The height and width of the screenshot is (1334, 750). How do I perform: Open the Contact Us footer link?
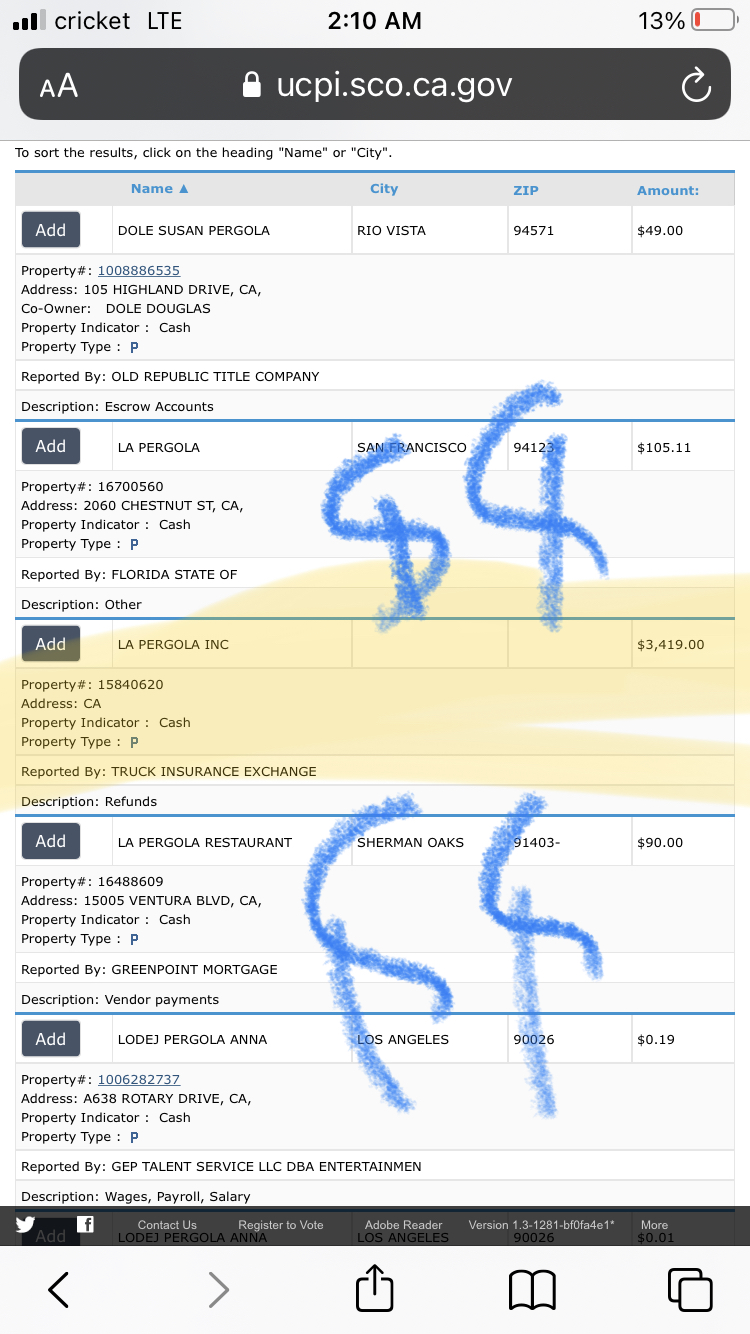[x=167, y=1225]
